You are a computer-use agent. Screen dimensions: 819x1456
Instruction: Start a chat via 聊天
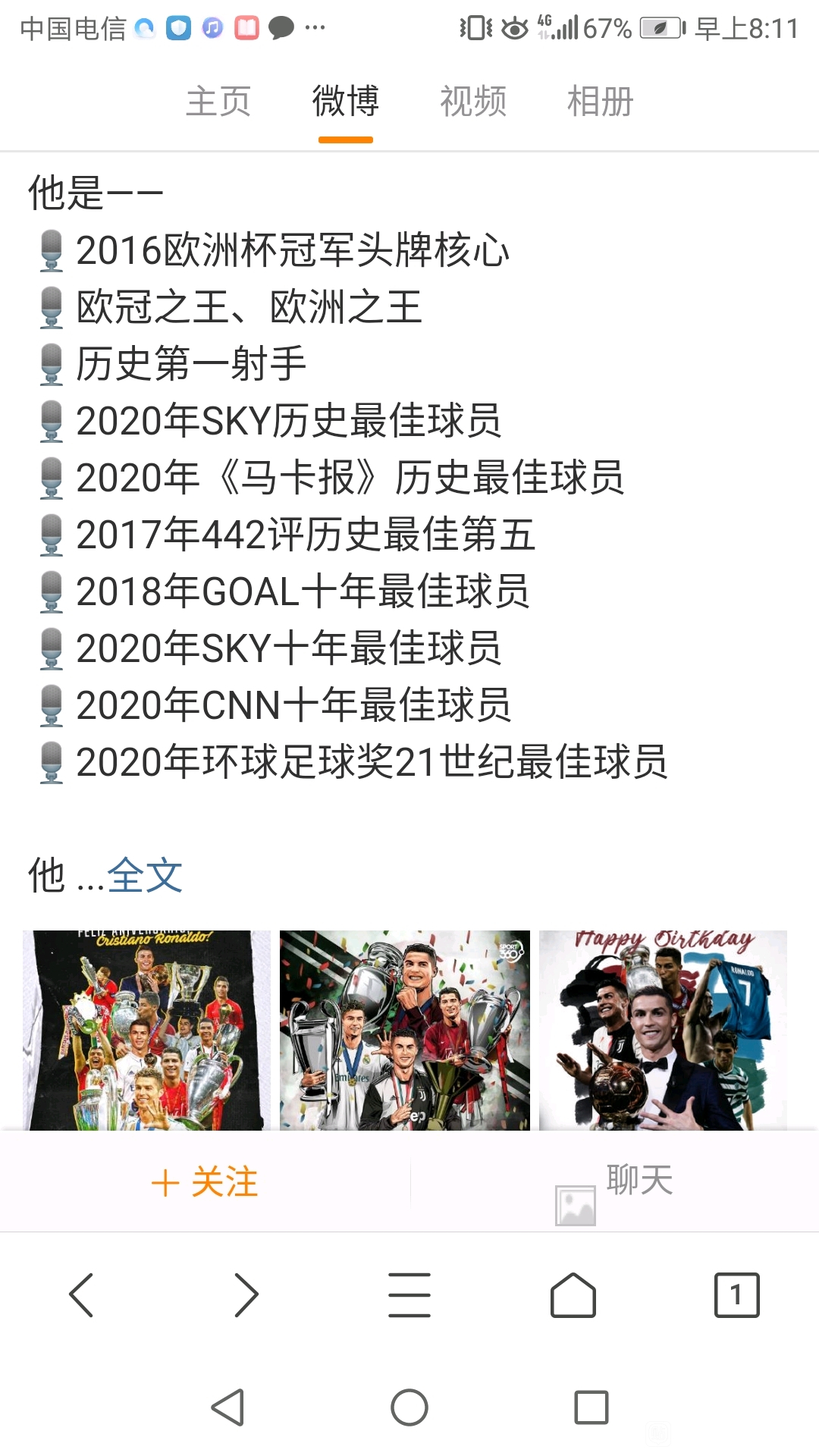[x=639, y=1180]
